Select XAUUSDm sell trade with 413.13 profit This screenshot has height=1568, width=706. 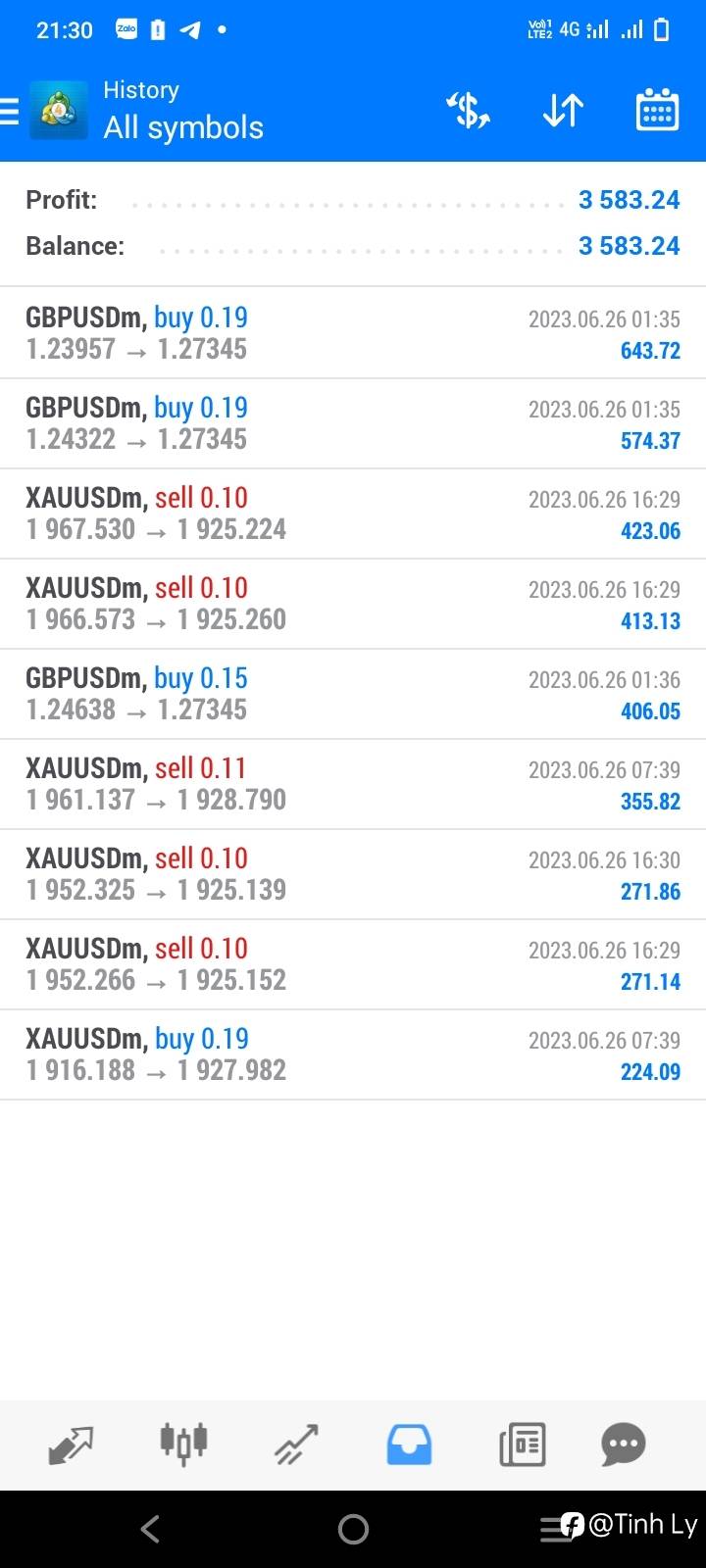[x=353, y=604]
